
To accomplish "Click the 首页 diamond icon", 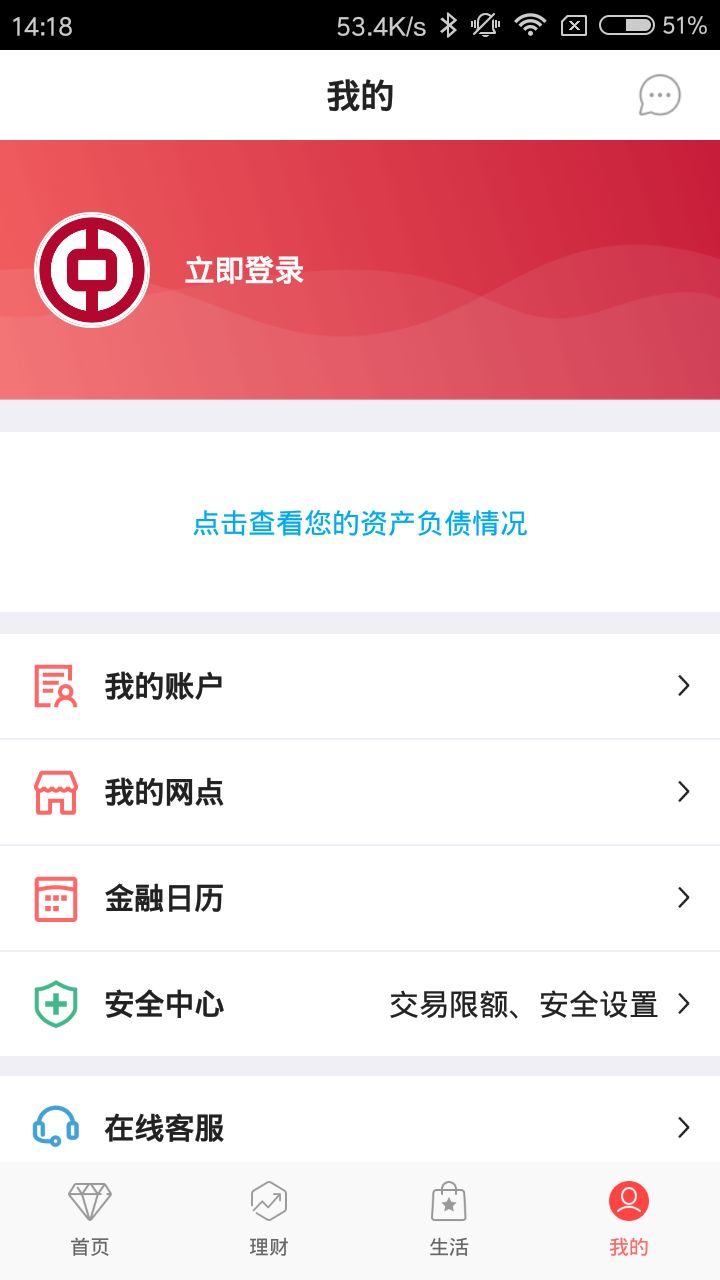I will pos(90,1199).
